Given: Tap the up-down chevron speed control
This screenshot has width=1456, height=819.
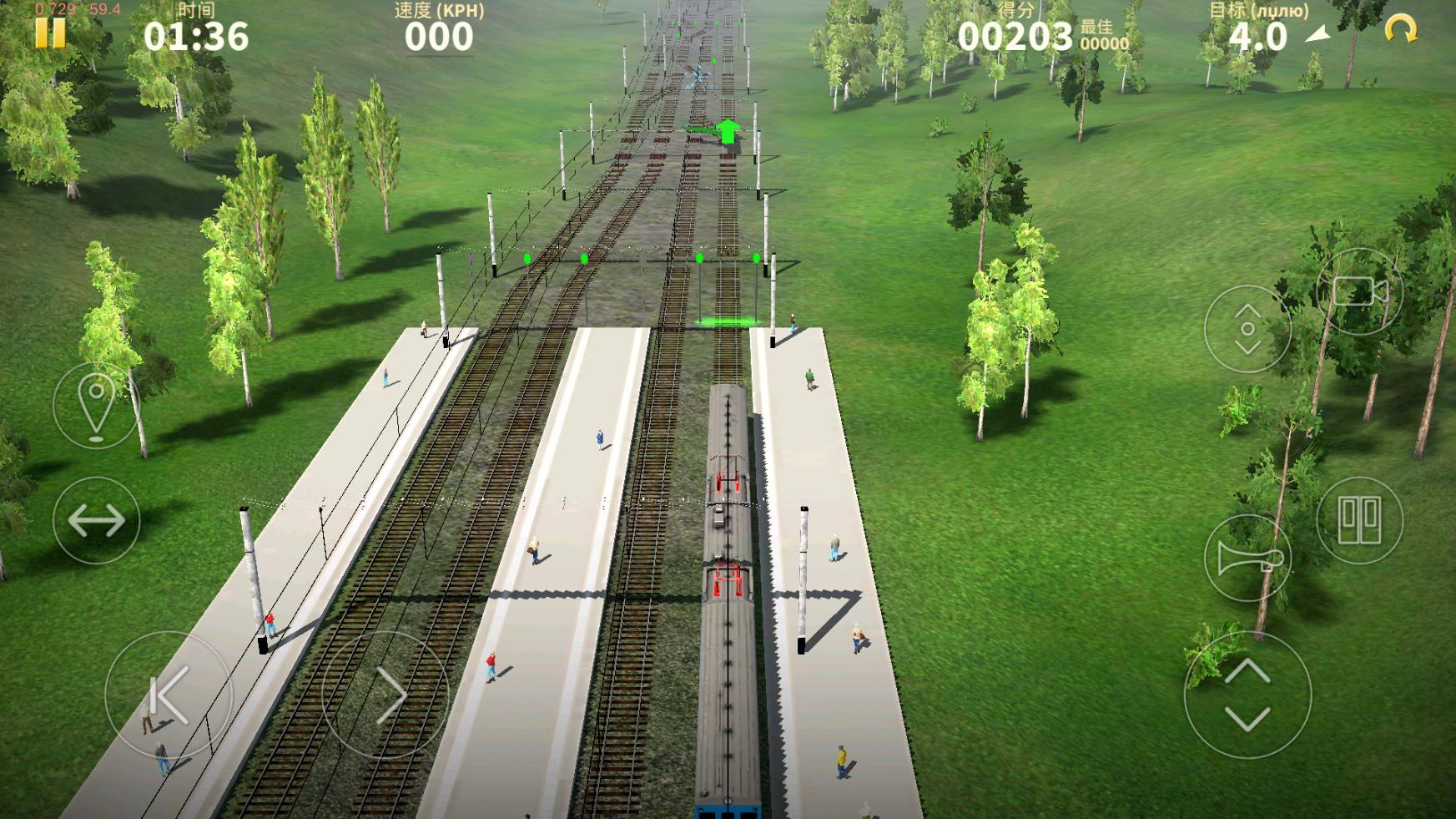Looking at the screenshot, I should (x=1247, y=695).
